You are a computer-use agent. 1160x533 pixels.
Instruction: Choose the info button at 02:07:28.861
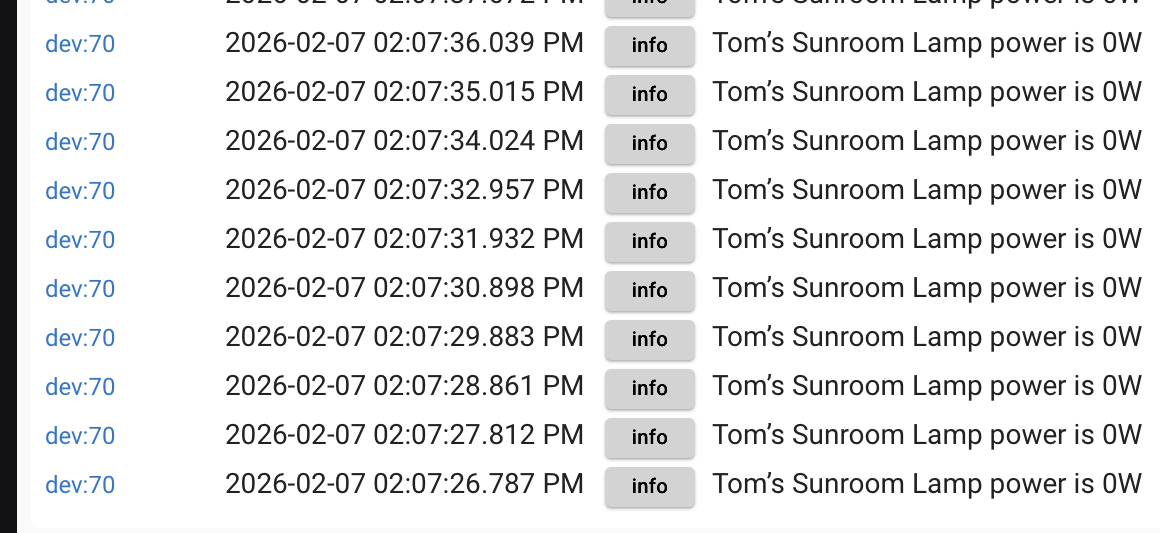(x=649, y=388)
